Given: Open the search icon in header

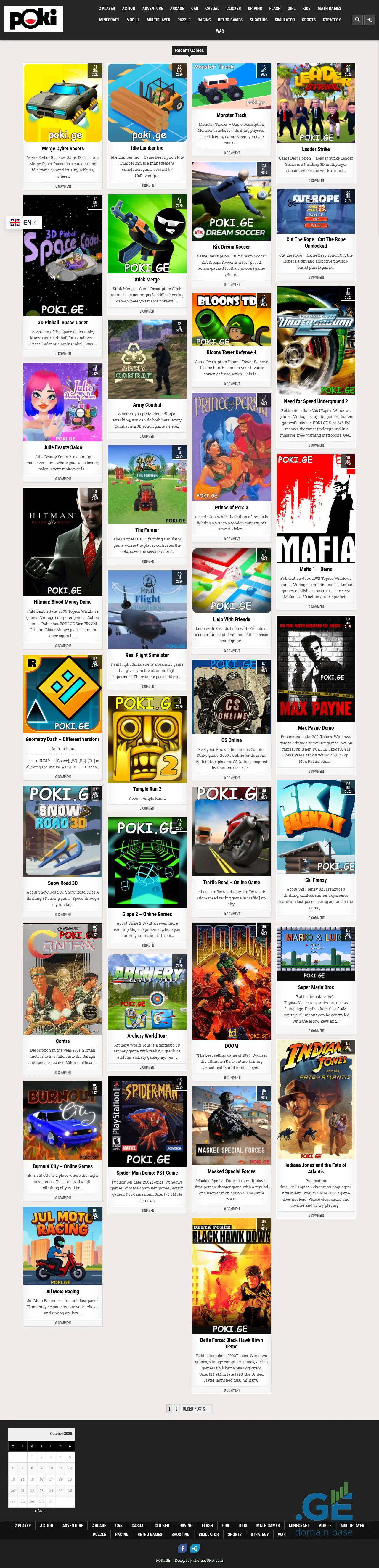Looking at the screenshot, I should point(358,20).
